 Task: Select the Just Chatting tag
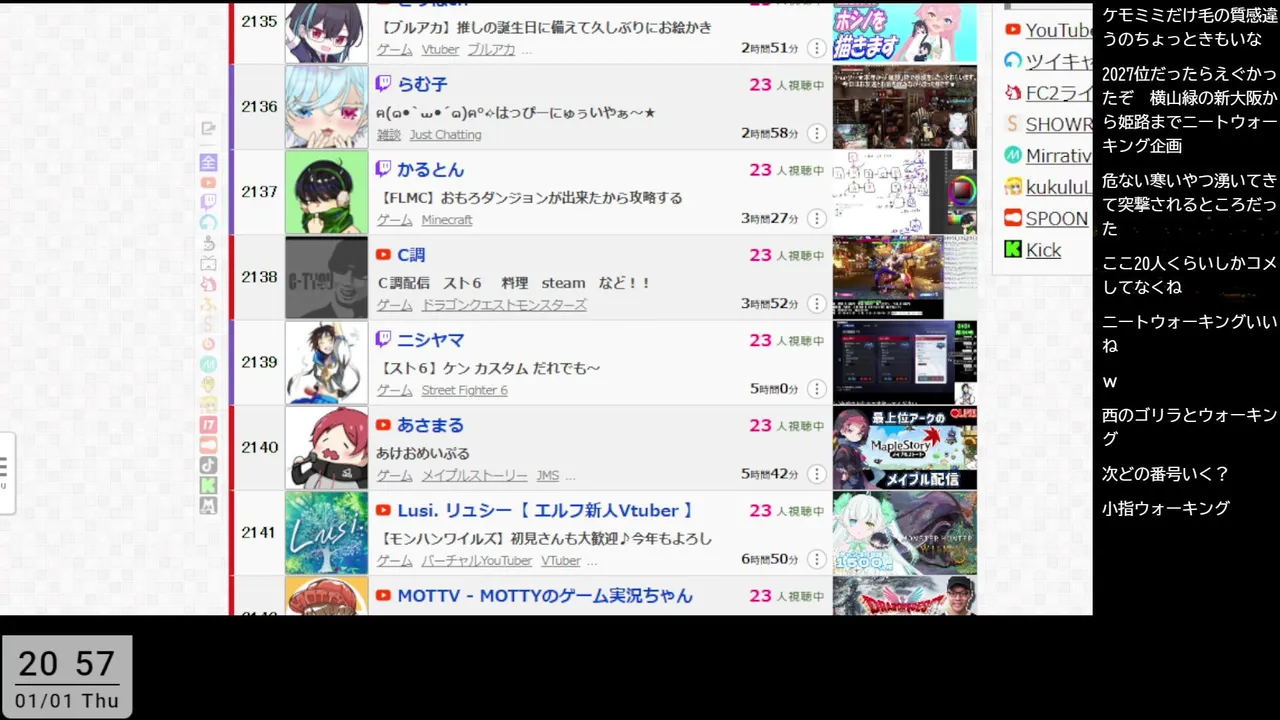pos(445,135)
